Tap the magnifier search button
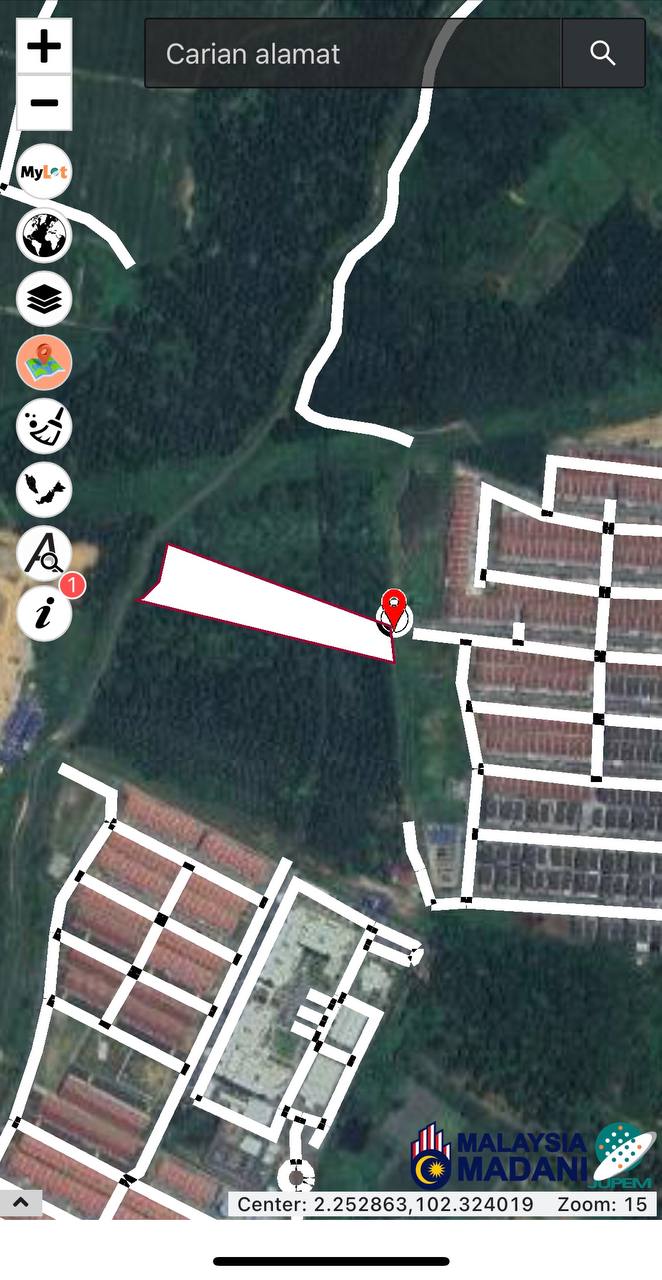Image resolution: width=662 pixels, height=1280 pixels. [x=603, y=54]
